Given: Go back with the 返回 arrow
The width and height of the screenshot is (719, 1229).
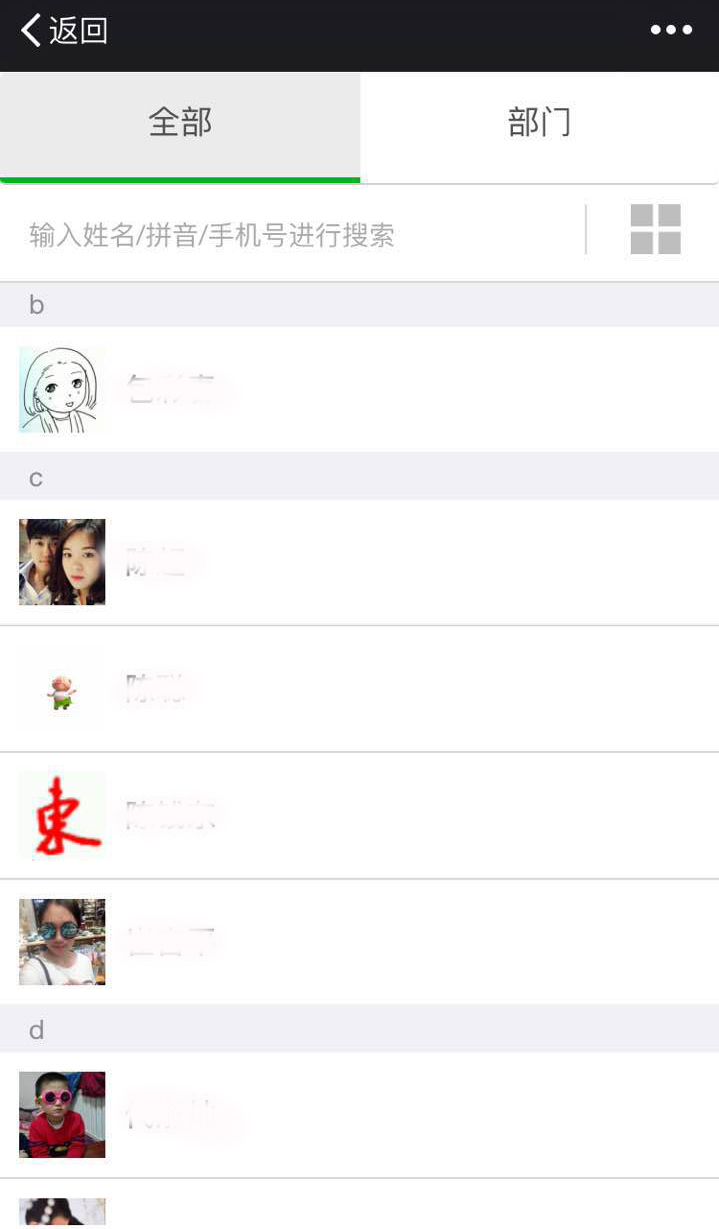Looking at the screenshot, I should pos(62,31).
